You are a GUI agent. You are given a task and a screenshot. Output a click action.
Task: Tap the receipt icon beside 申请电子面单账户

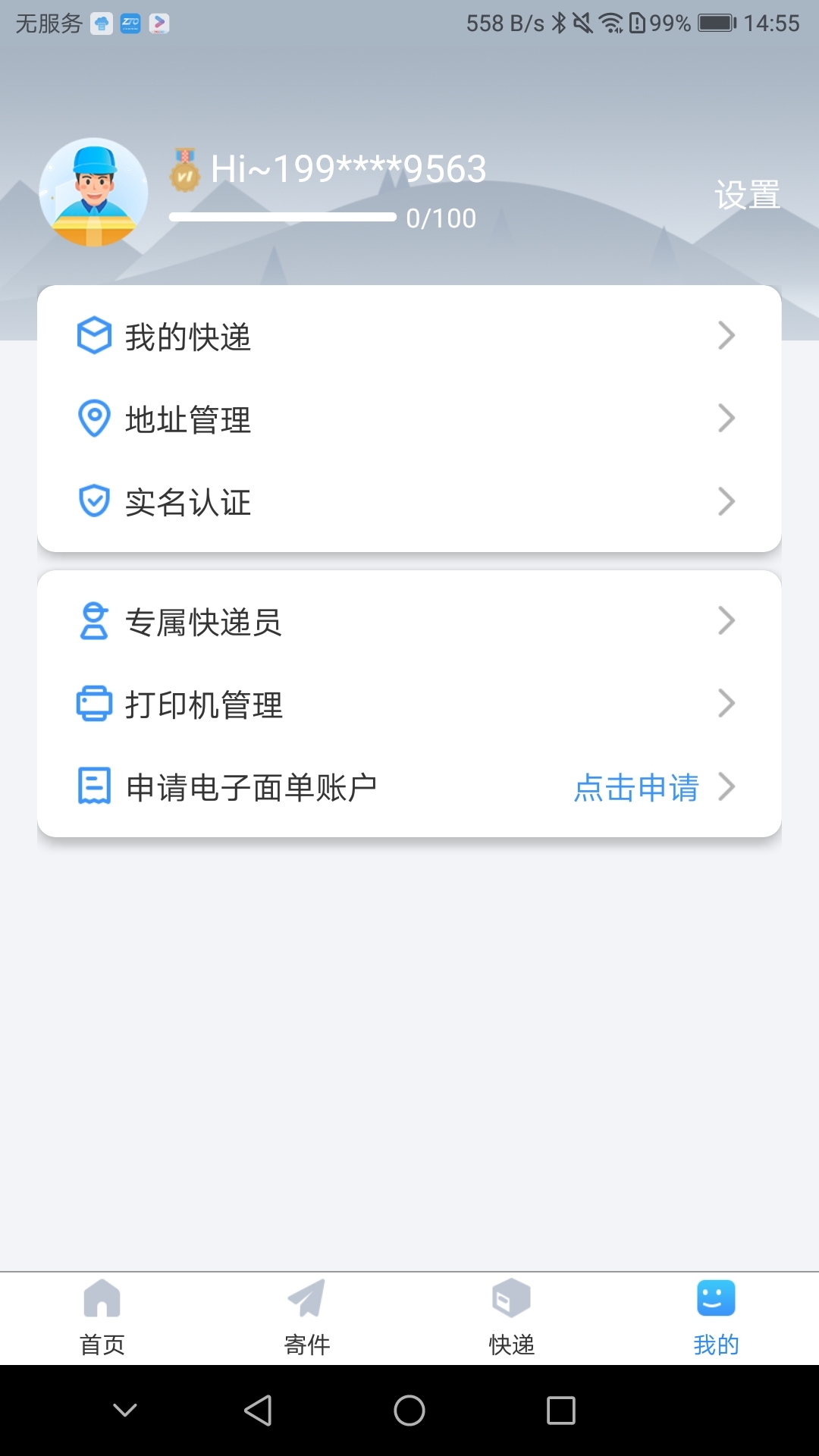click(x=94, y=787)
